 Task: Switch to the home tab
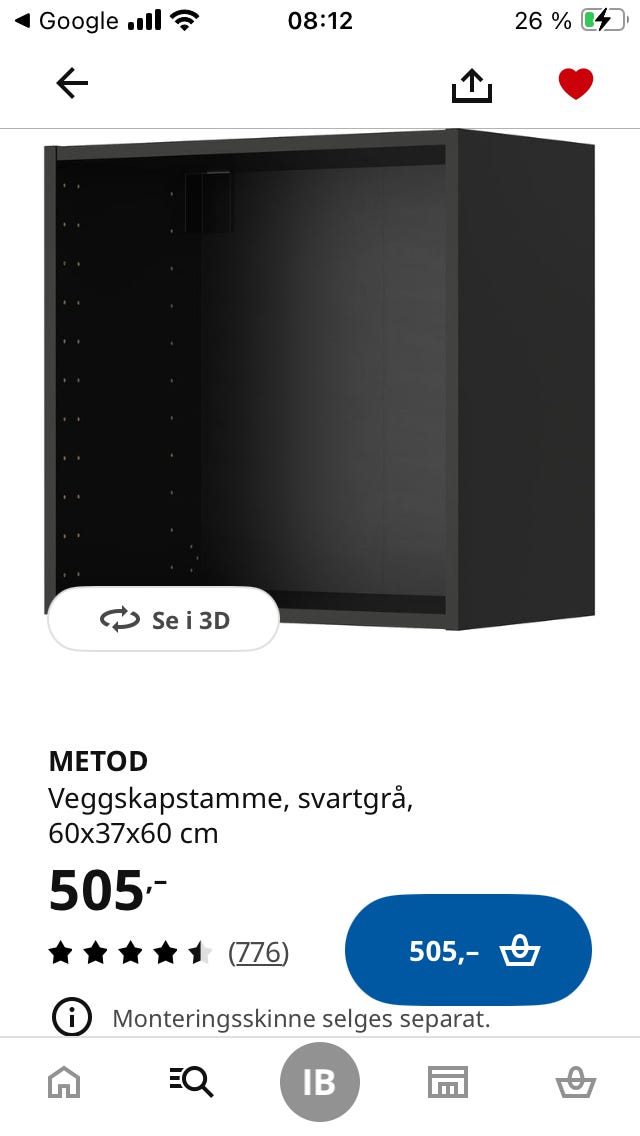pos(64,1083)
